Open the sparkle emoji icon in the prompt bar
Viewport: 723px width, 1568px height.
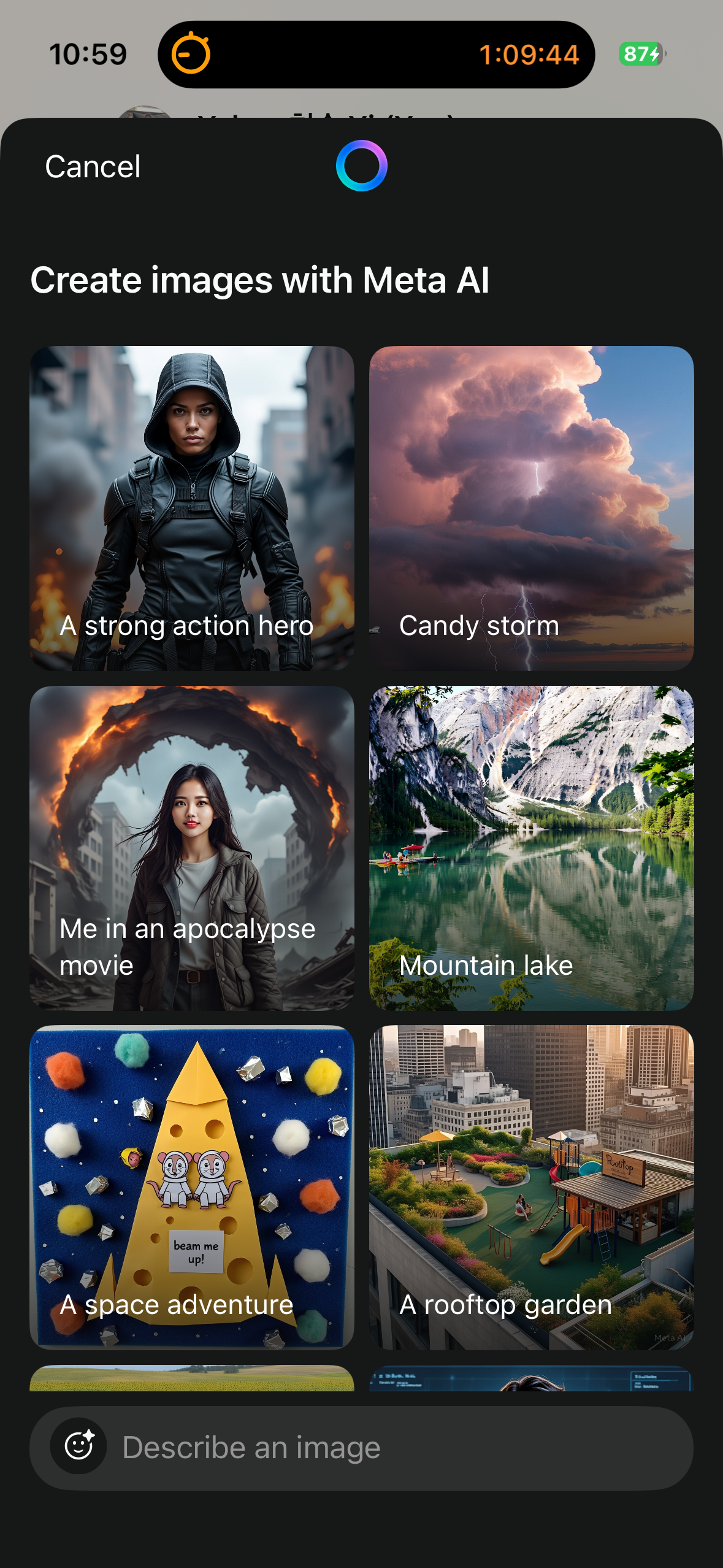coord(79,1447)
